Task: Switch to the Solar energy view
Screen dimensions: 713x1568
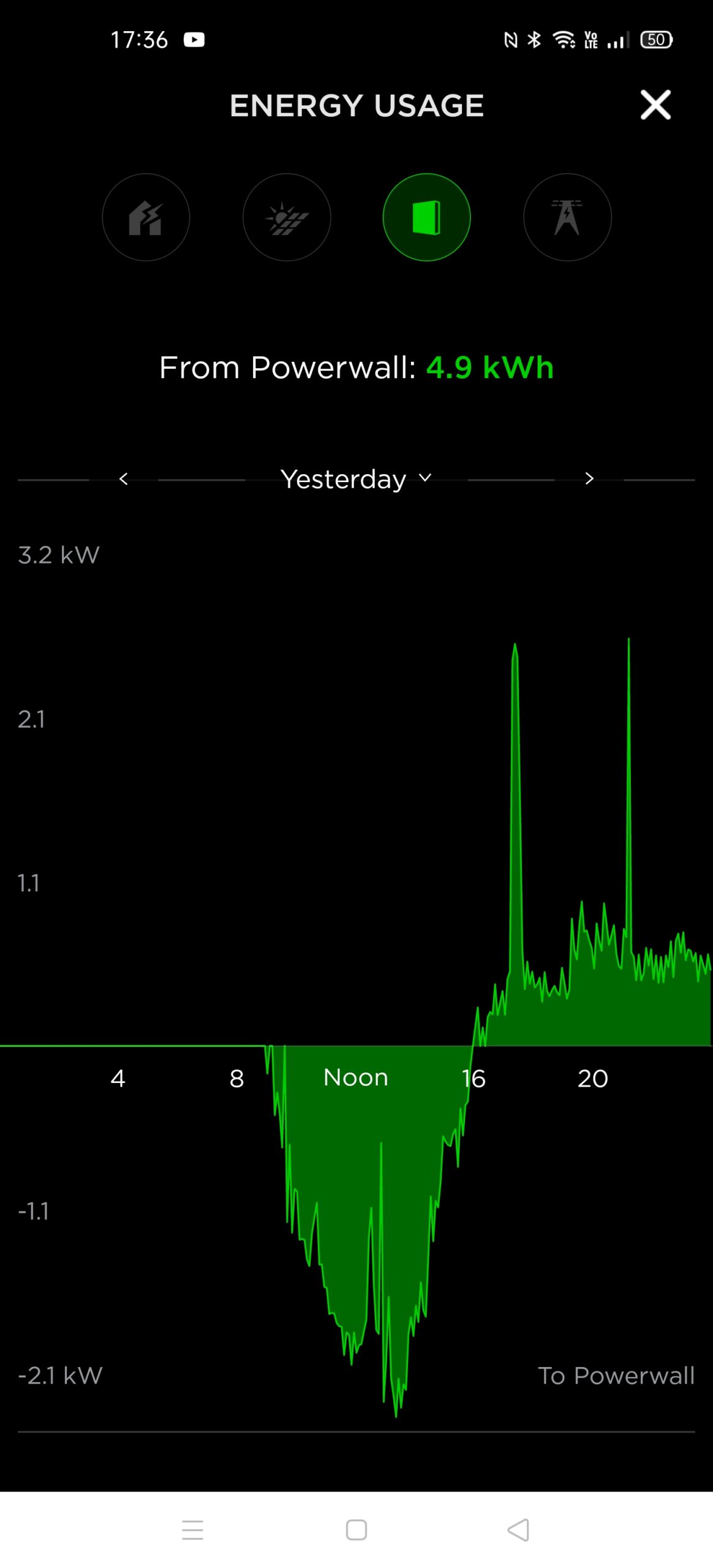Action: 287,217
